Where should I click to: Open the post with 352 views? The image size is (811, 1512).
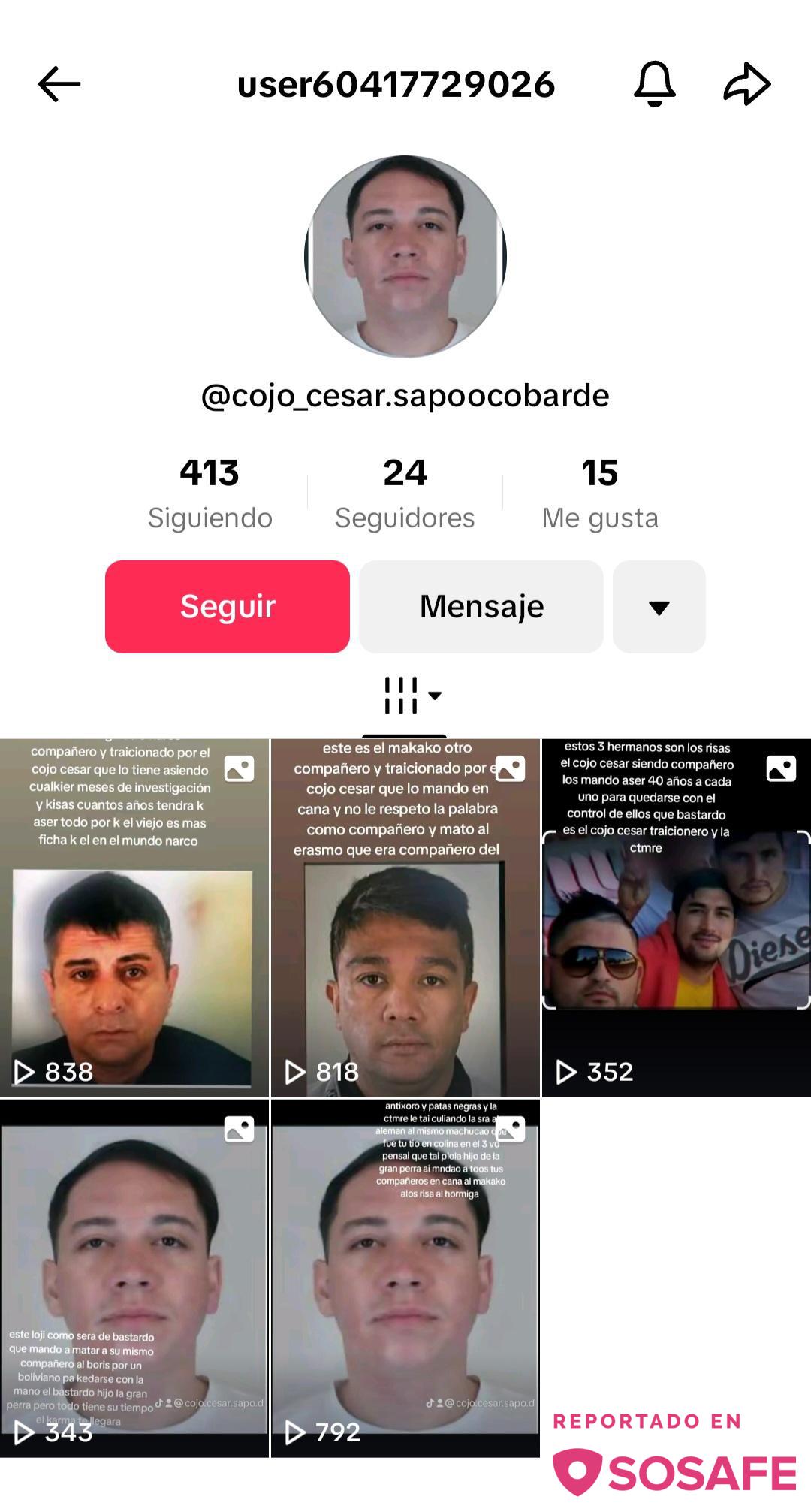(x=676, y=918)
